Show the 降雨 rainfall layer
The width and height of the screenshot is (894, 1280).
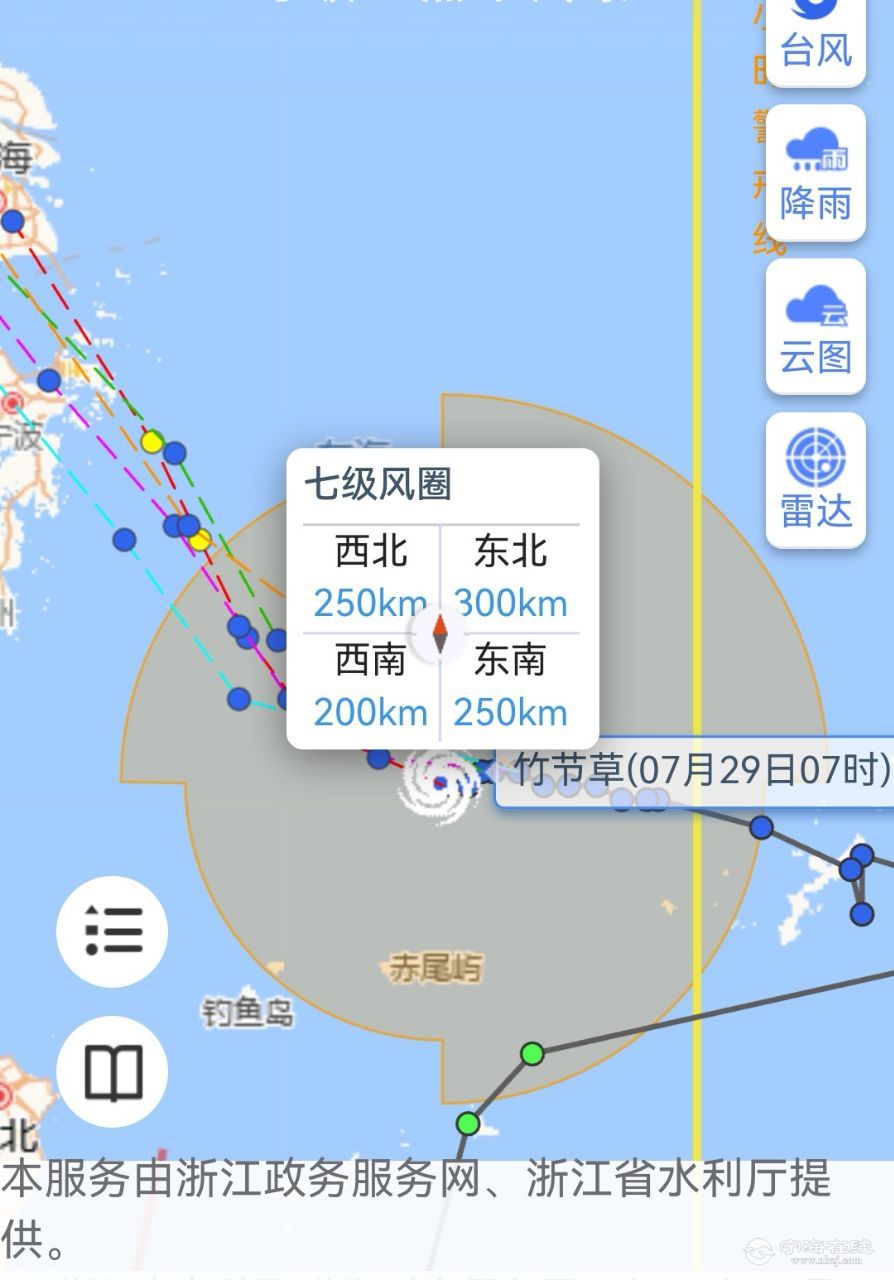(815, 173)
